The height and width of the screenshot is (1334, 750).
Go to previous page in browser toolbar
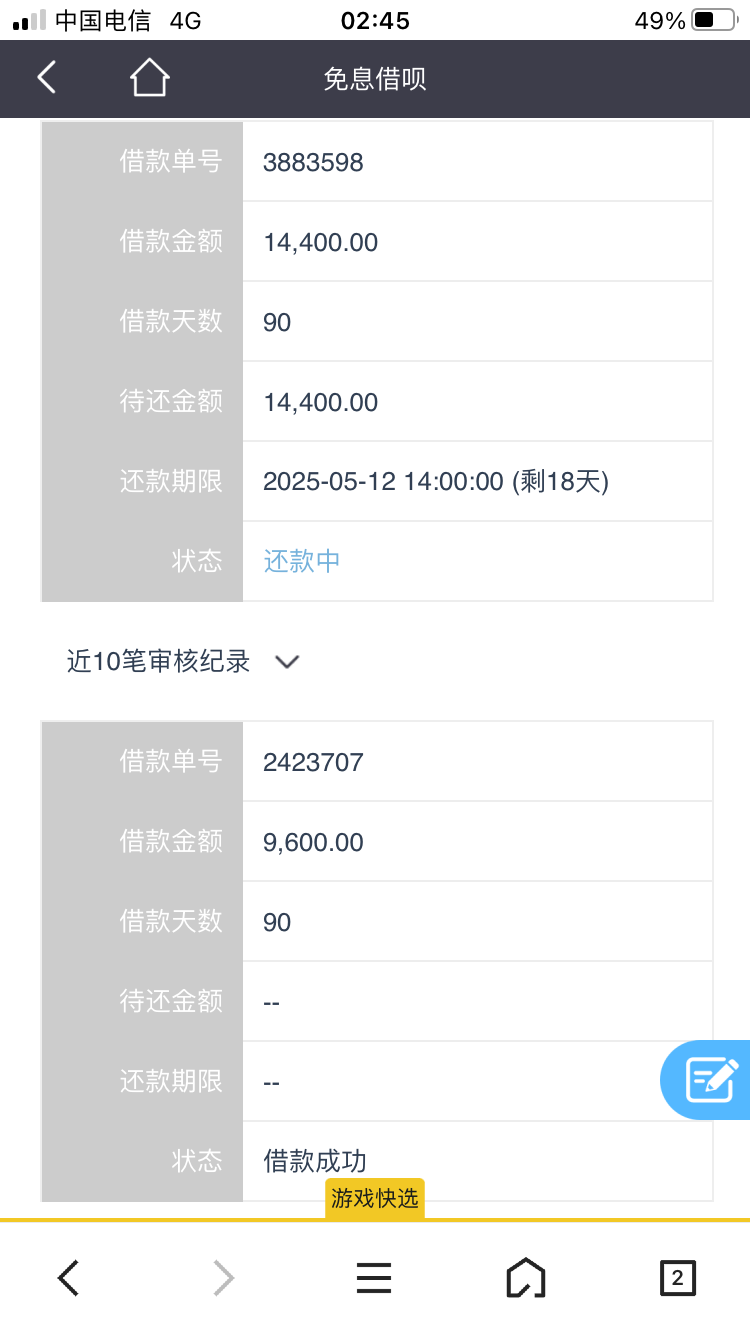click(x=68, y=1278)
